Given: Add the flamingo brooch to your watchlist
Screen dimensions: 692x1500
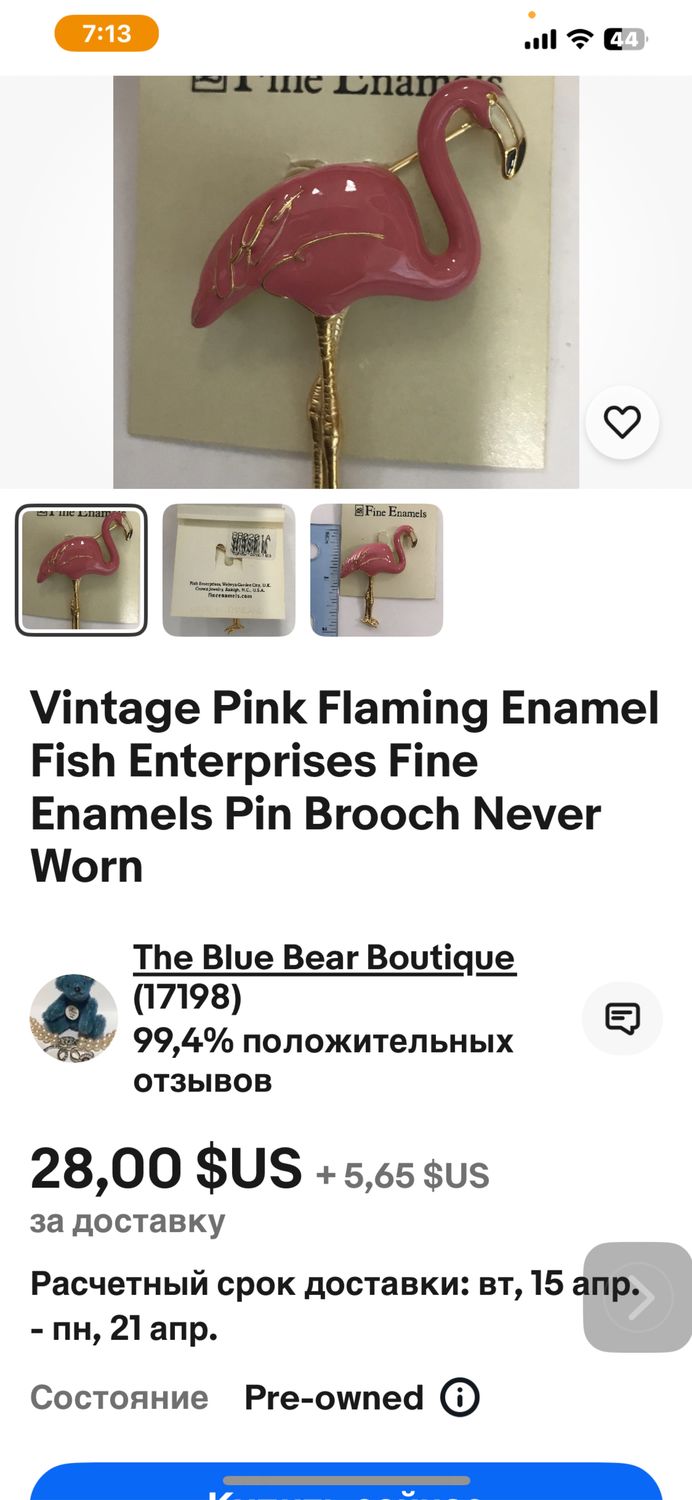Looking at the screenshot, I should [622, 423].
